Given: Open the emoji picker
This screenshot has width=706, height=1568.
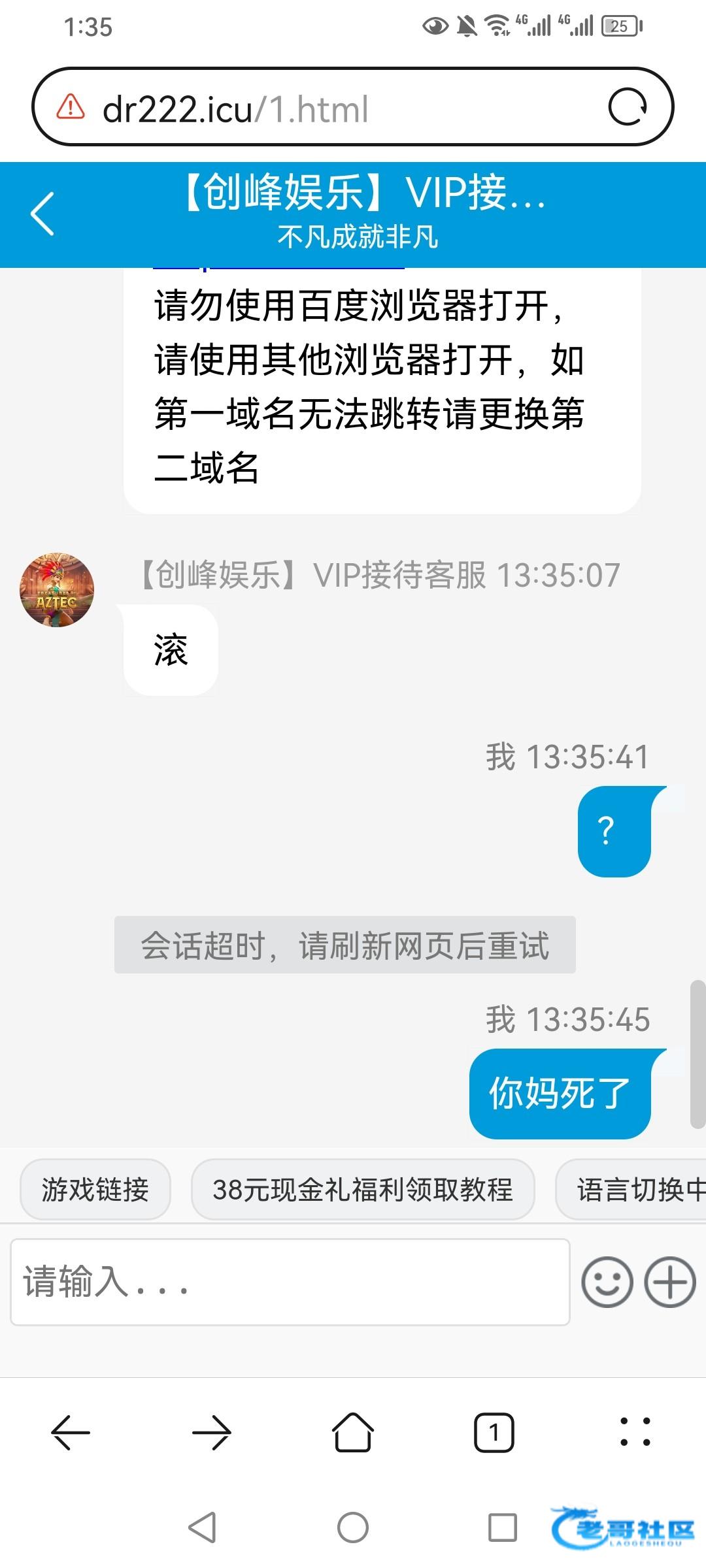Looking at the screenshot, I should [x=607, y=1282].
